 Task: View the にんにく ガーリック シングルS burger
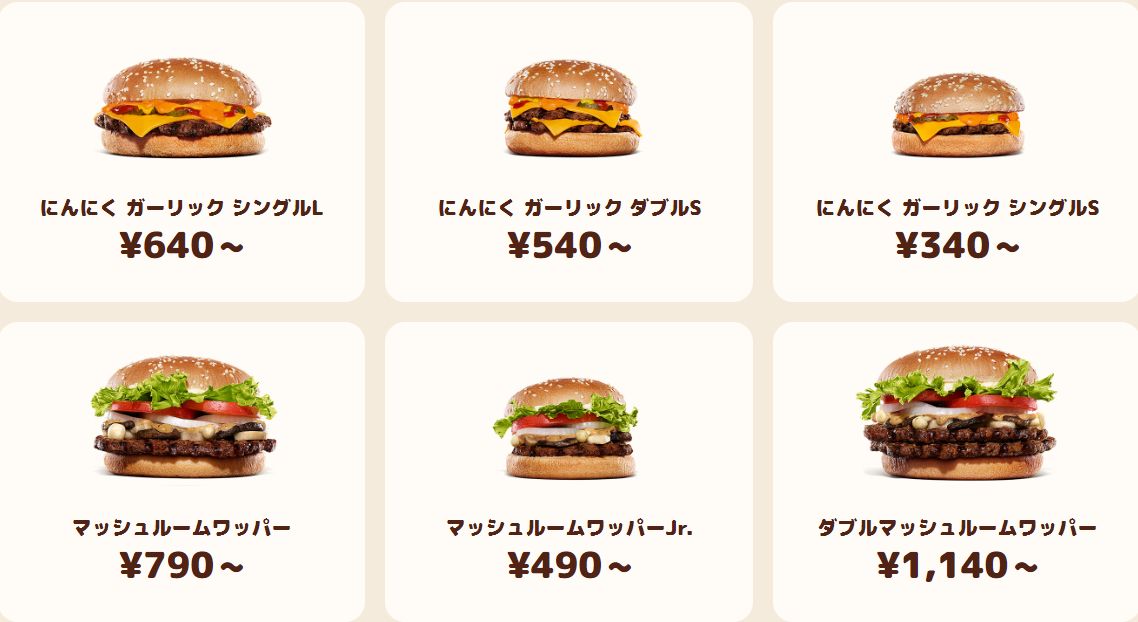click(957, 152)
